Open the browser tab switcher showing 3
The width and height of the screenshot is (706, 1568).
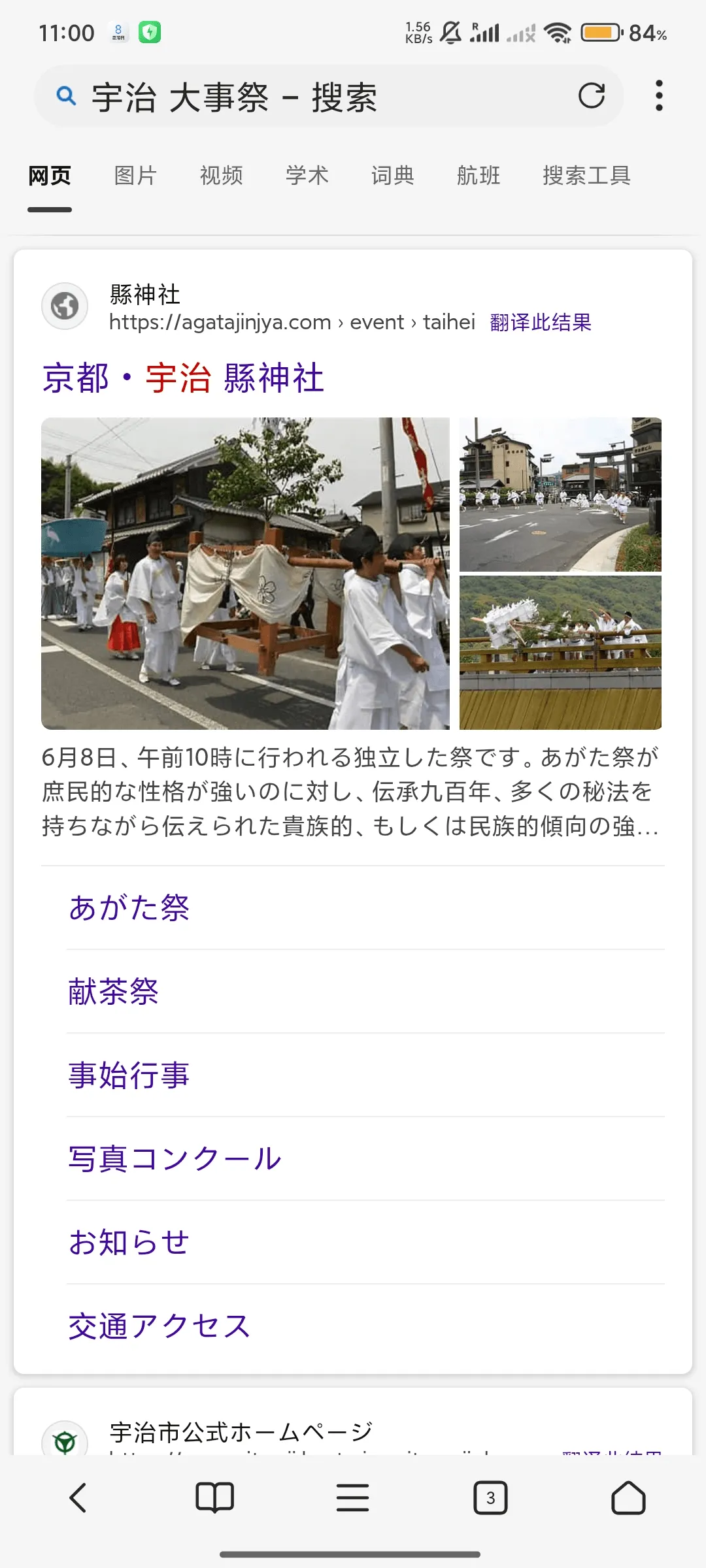click(x=490, y=1497)
